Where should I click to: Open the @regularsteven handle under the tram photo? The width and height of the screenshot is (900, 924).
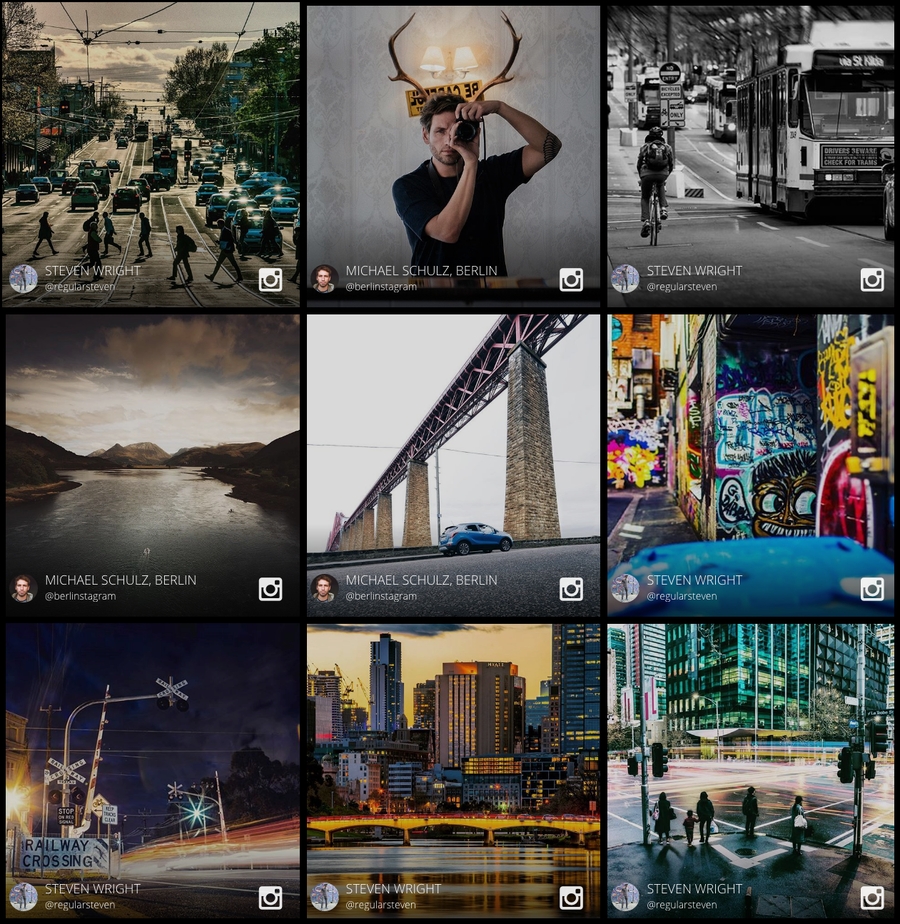(x=683, y=288)
